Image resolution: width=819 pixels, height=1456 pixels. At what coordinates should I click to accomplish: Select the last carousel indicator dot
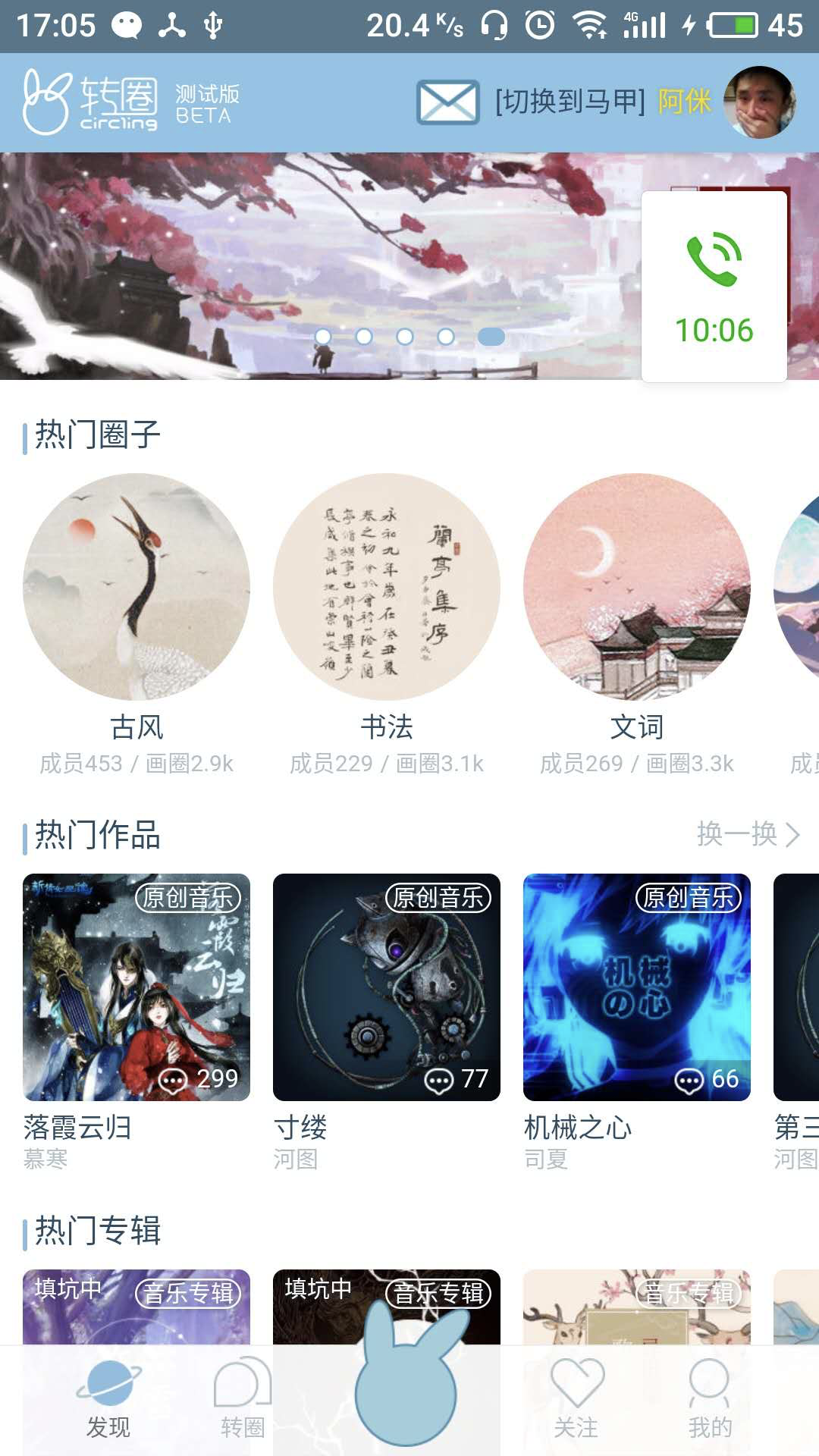click(x=492, y=336)
